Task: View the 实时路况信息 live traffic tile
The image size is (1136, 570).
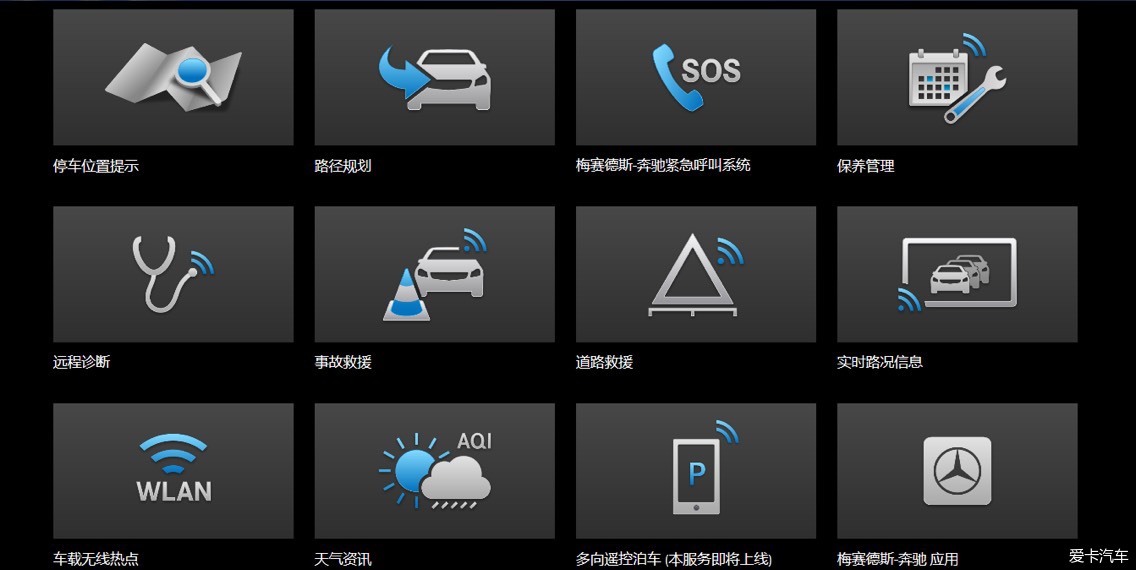Action: coord(956,274)
